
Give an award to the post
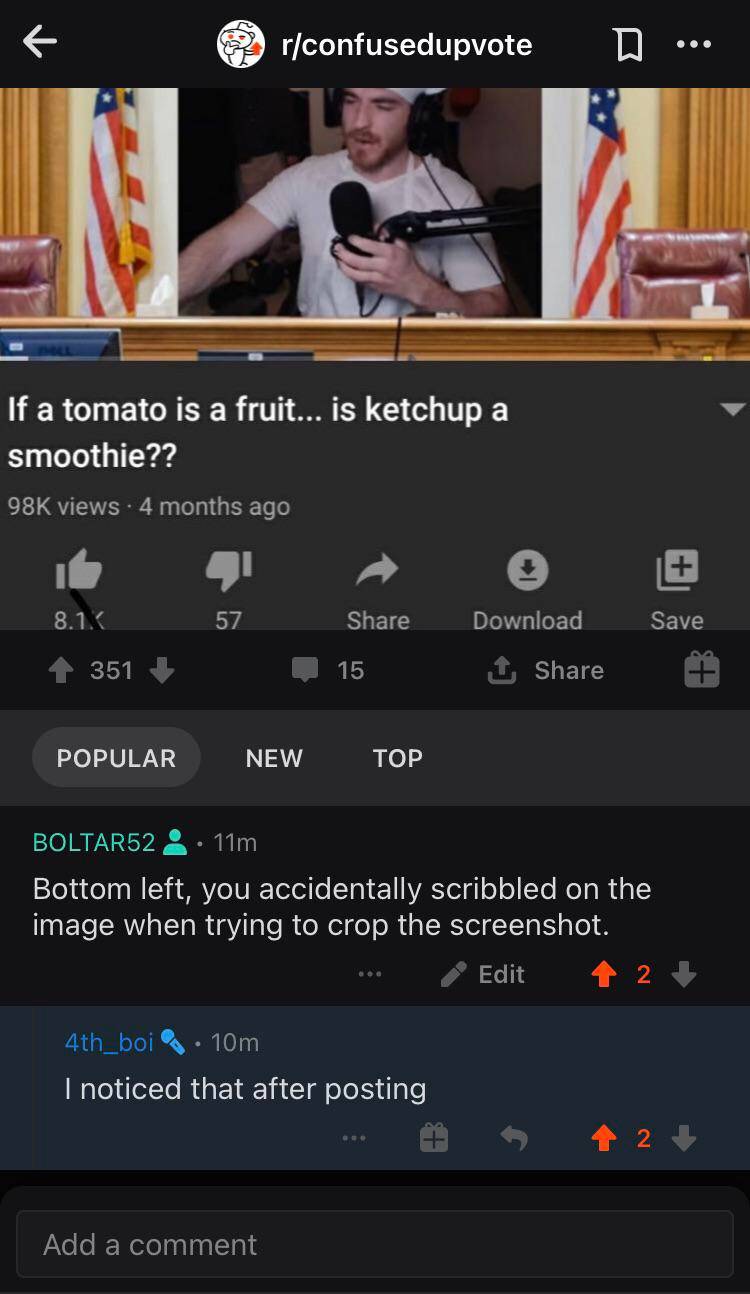(701, 670)
